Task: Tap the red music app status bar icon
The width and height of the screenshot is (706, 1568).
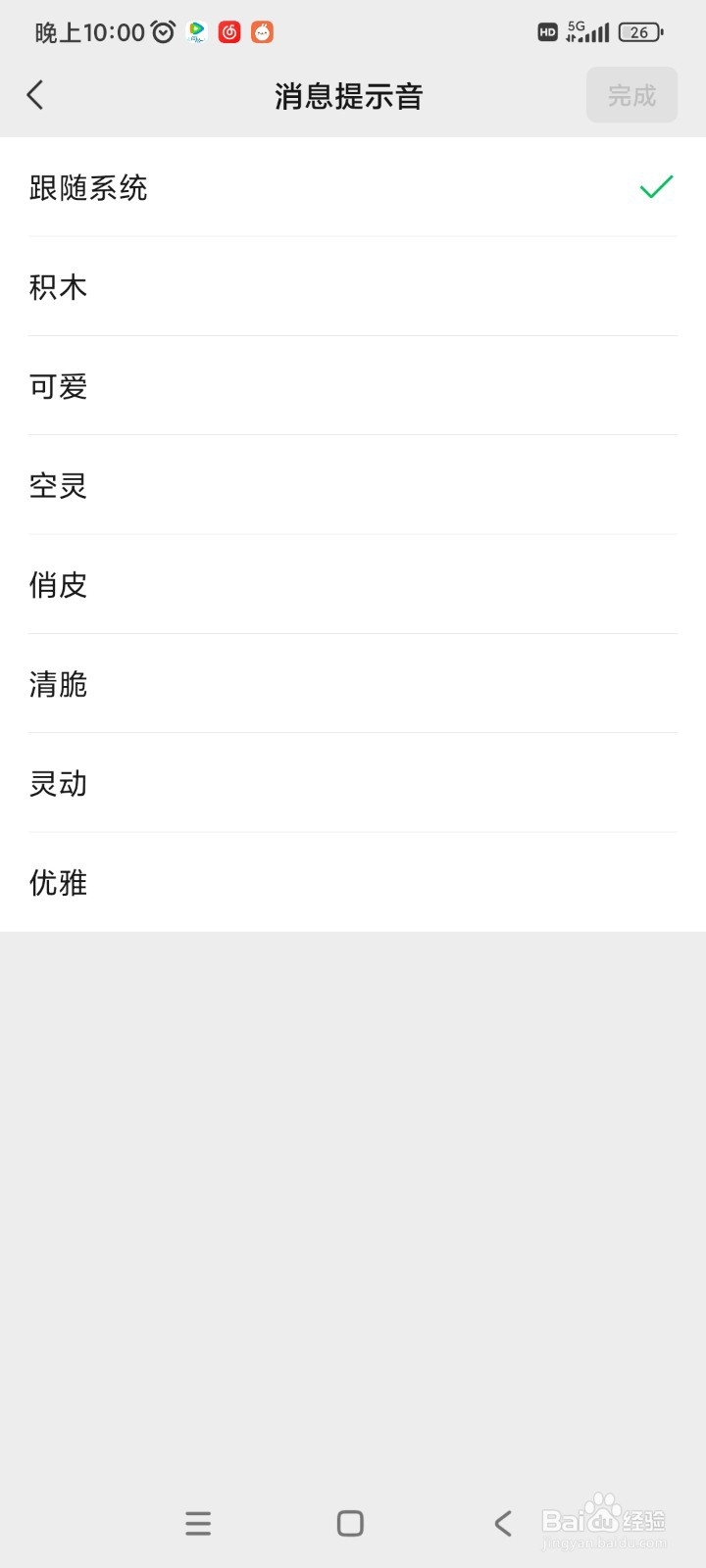Action: (x=229, y=31)
